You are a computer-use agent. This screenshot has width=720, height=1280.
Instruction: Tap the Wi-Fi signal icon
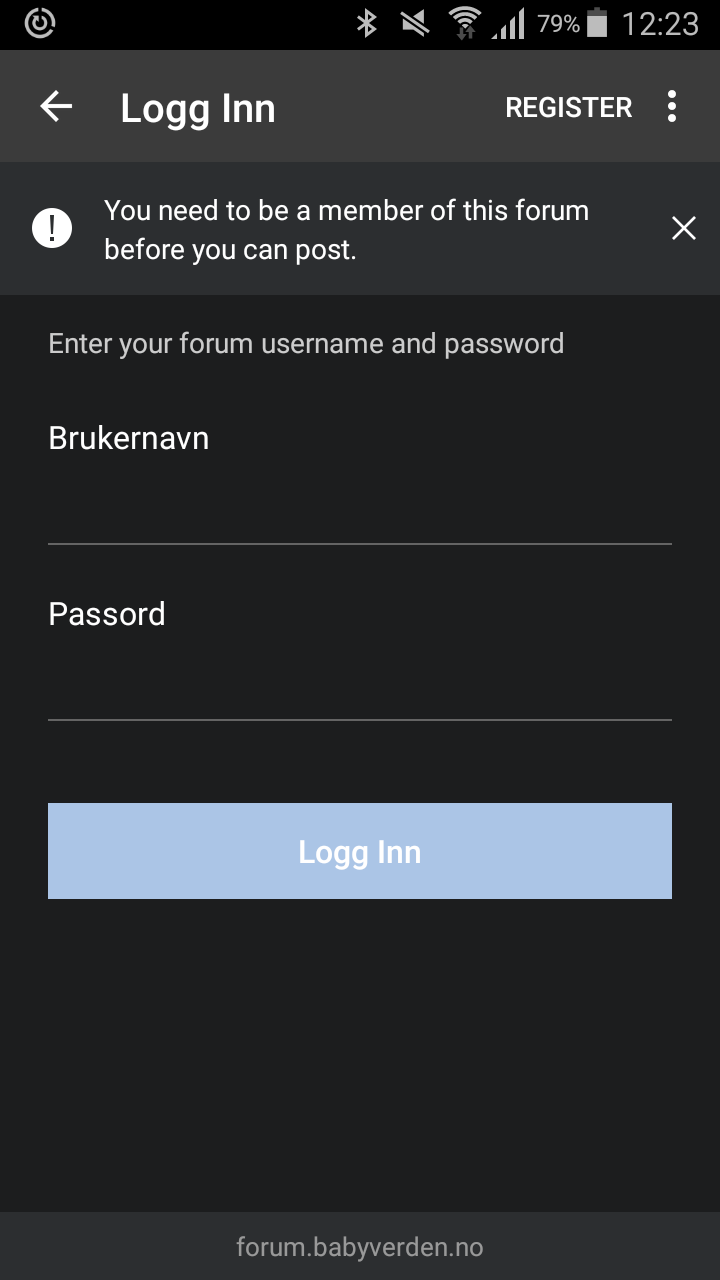tap(466, 23)
